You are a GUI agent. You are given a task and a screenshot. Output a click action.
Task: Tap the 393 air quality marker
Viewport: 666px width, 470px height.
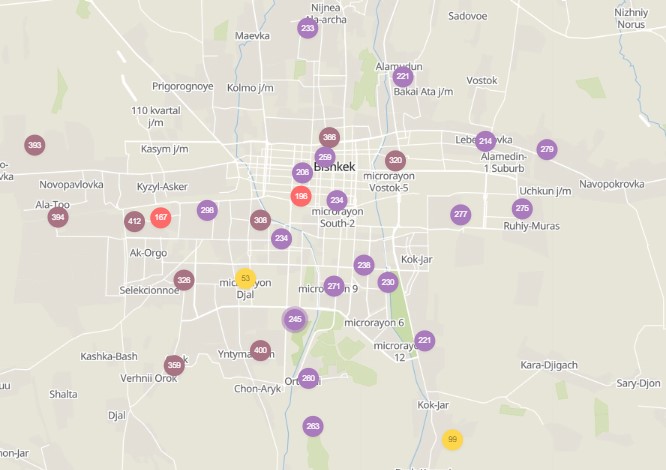tap(35, 146)
